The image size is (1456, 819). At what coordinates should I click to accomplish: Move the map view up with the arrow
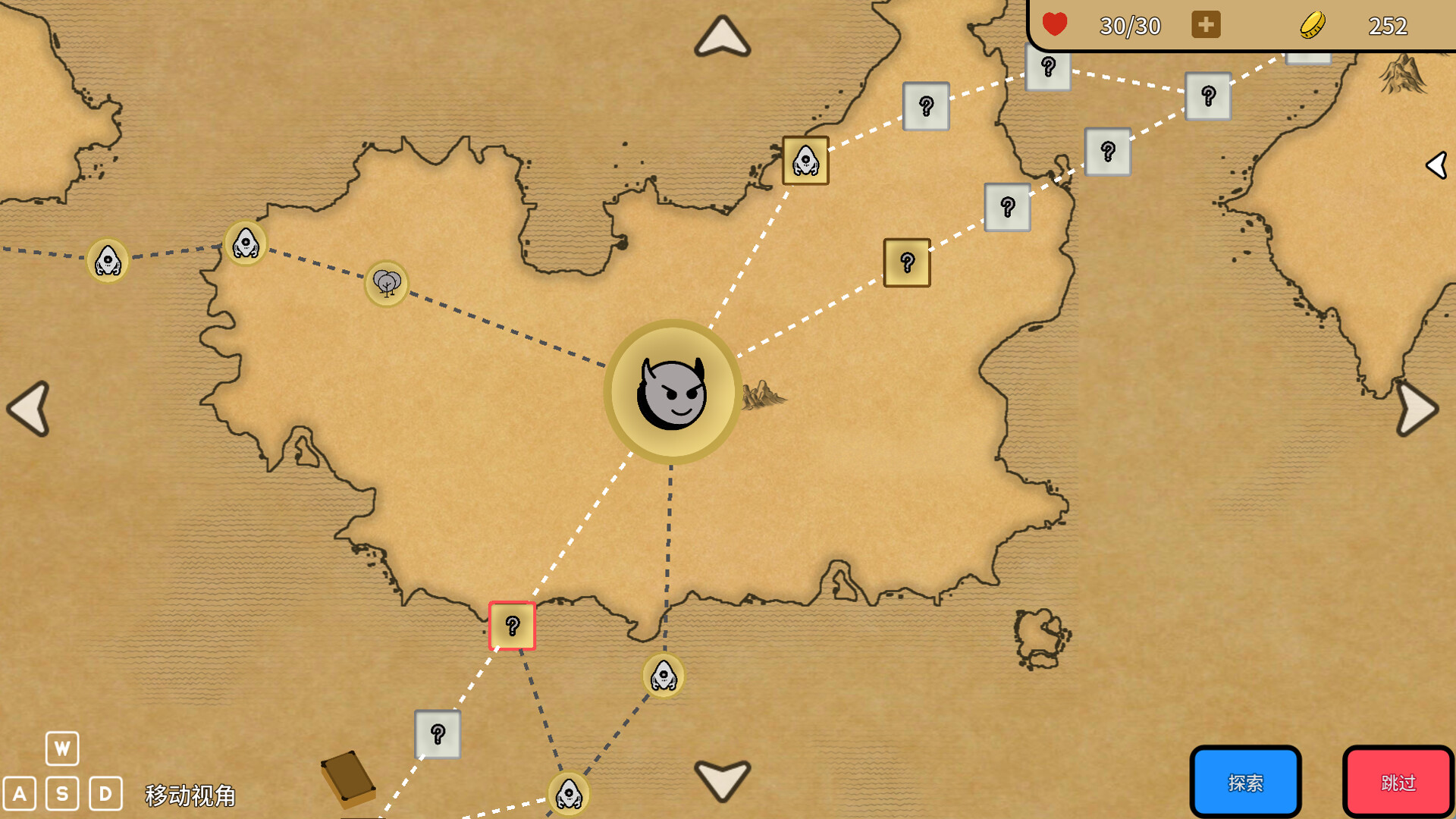point(722,37)
